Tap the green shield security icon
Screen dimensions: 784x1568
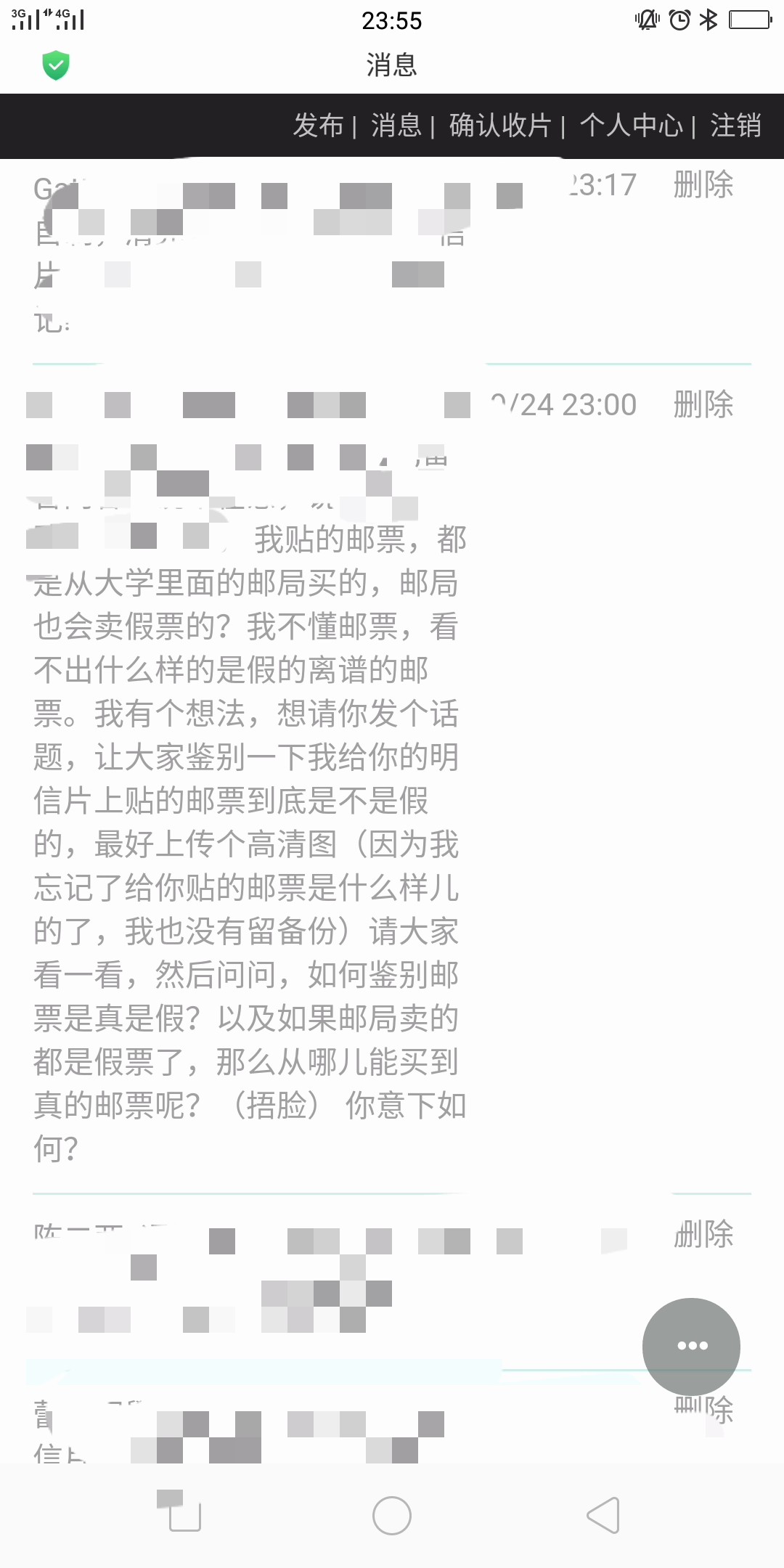[x=56, y=65]
